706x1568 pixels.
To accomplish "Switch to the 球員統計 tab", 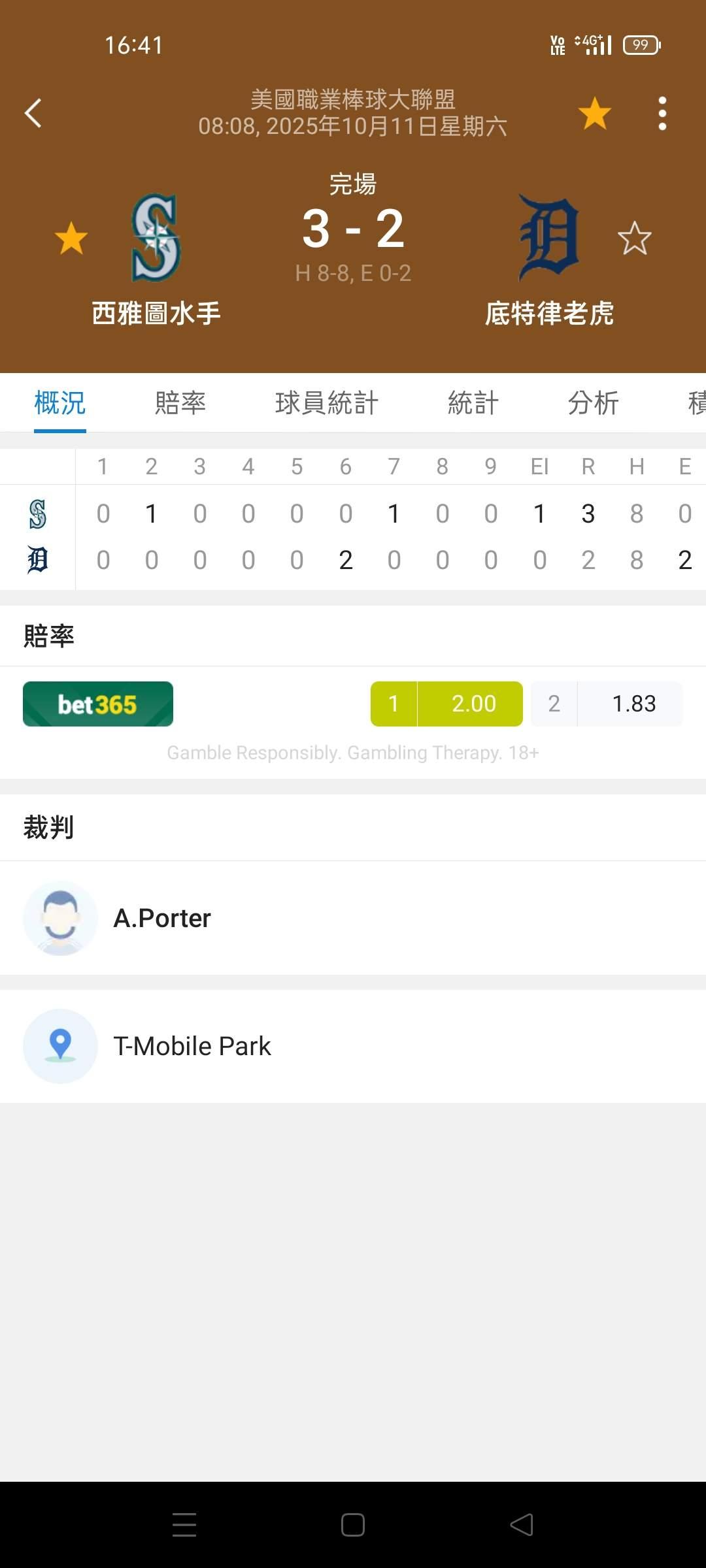I will 327,402.
